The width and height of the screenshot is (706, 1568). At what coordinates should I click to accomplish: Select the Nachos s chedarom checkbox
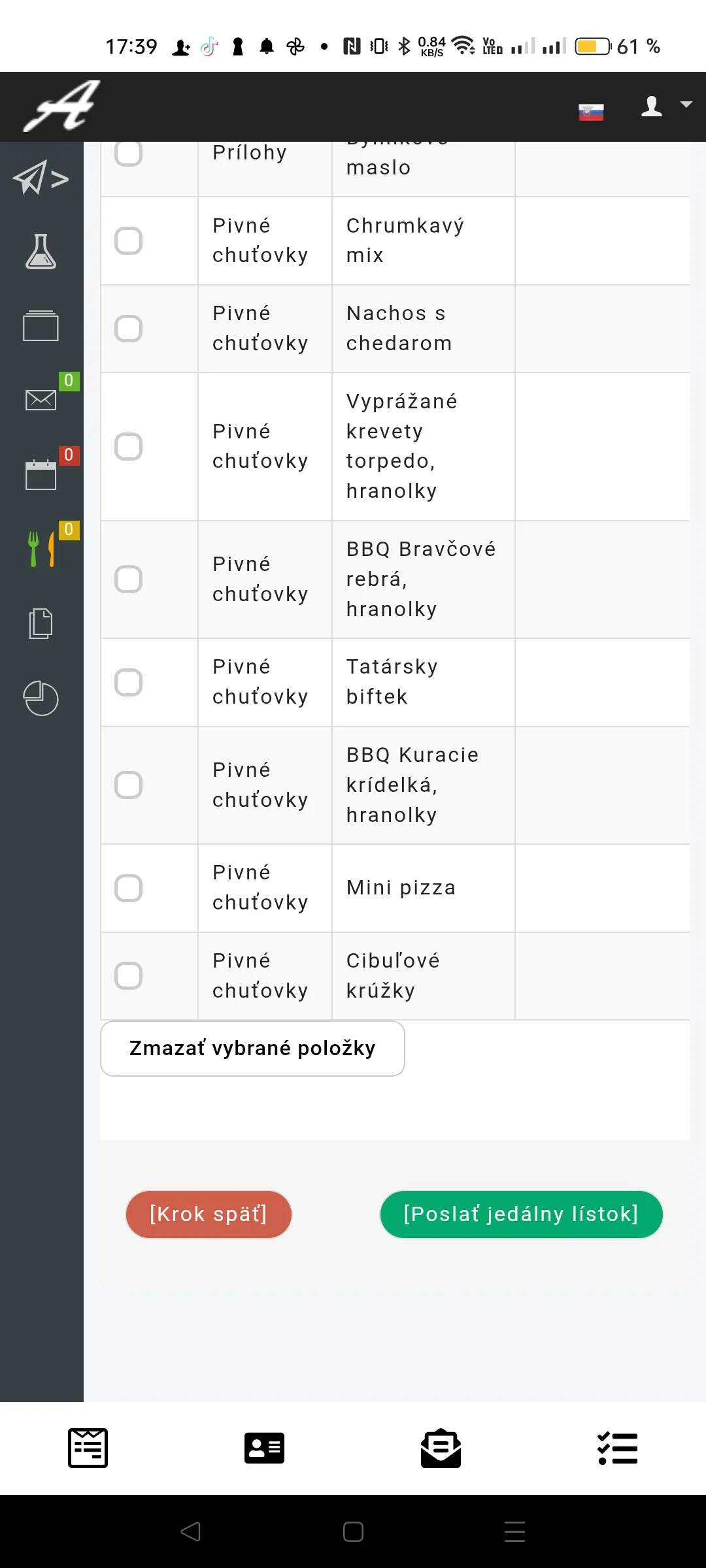128,329
